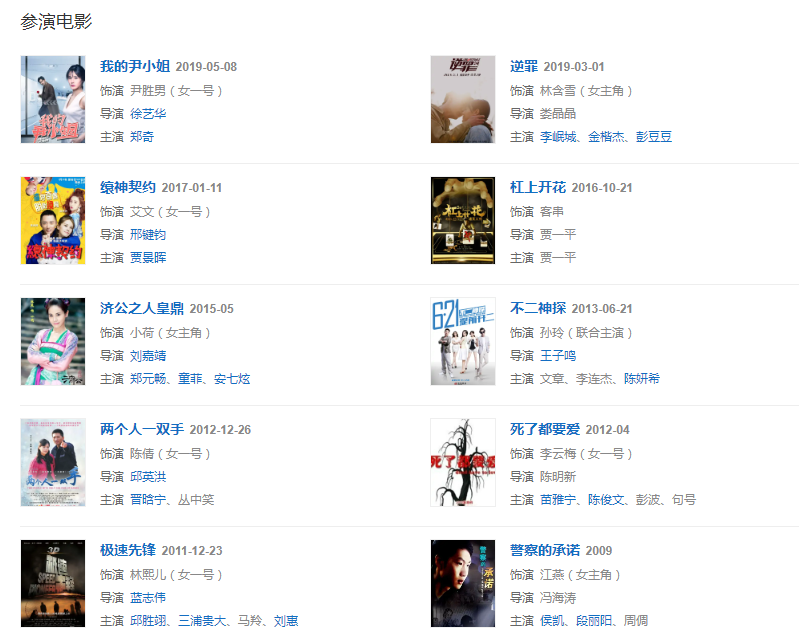This screenshot has width=799, height=642.
Task: Open the movie title 极速先锋
Action: coord(128,551)
